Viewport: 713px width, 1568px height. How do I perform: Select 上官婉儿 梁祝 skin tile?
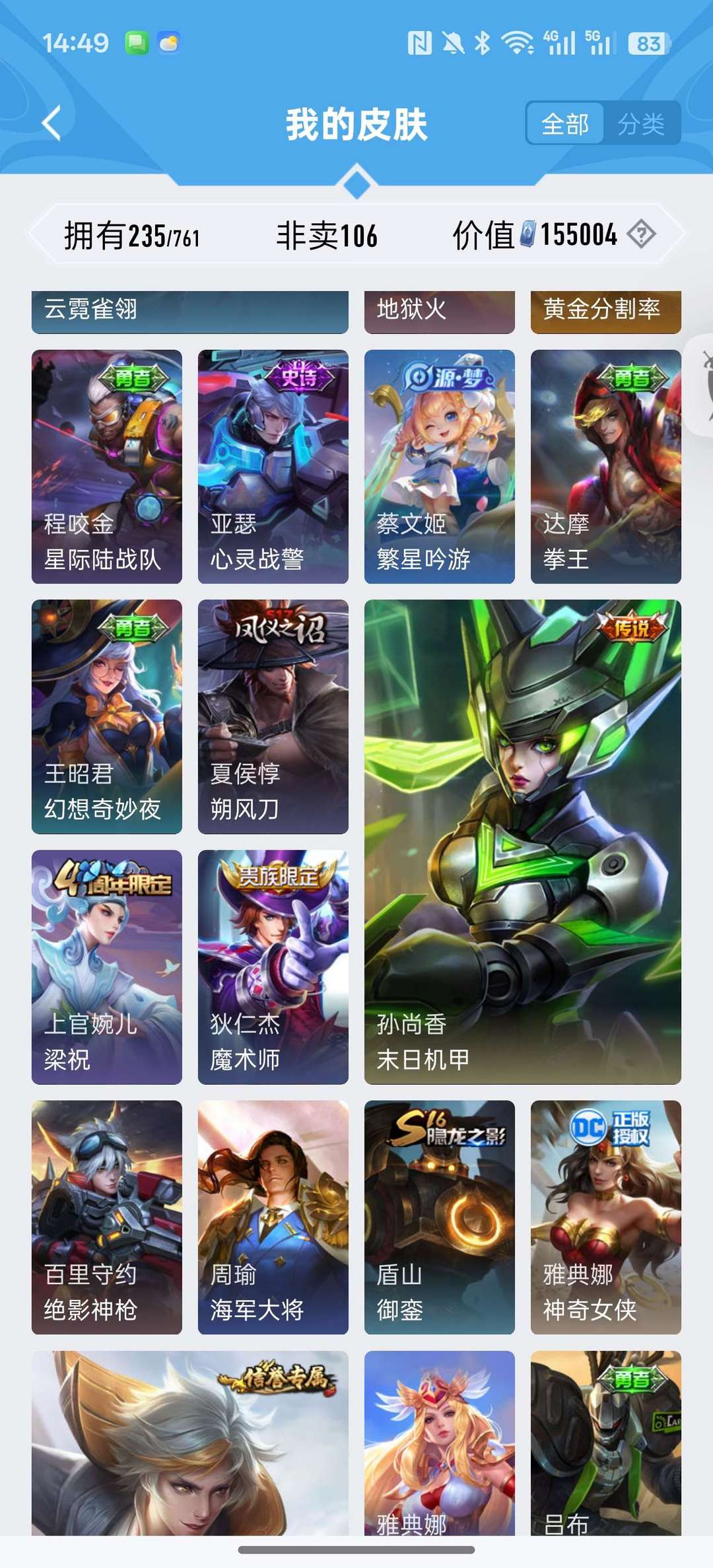tap(106, 967)
